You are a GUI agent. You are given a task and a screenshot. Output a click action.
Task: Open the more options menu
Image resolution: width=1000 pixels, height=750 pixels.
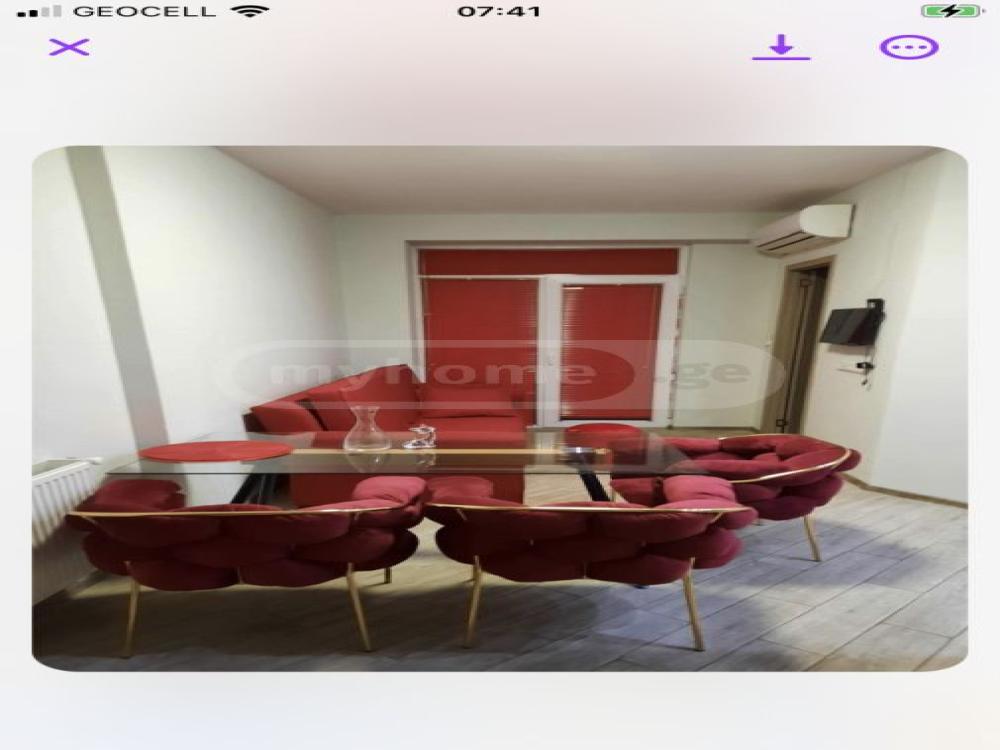908,47
